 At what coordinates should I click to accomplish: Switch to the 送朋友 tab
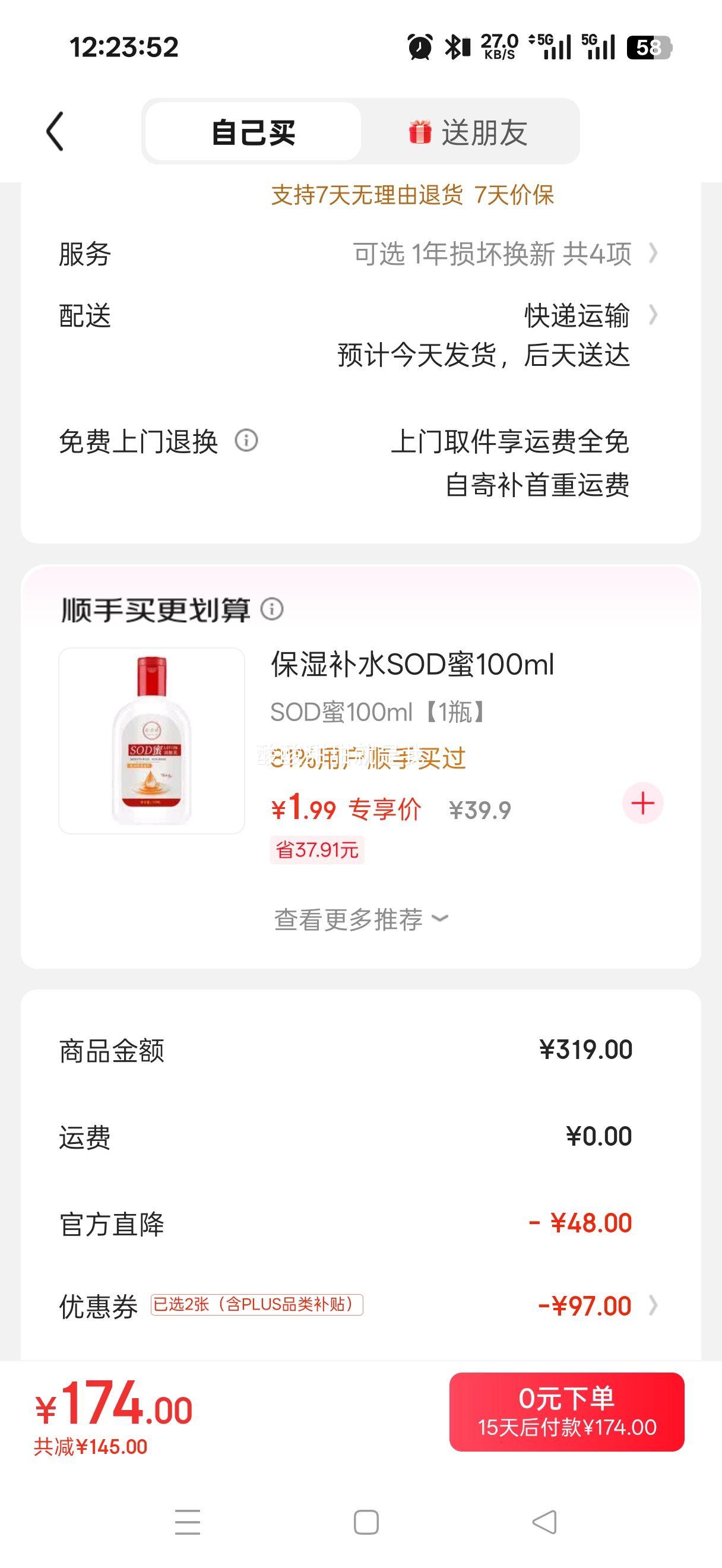tap(468, 131)
